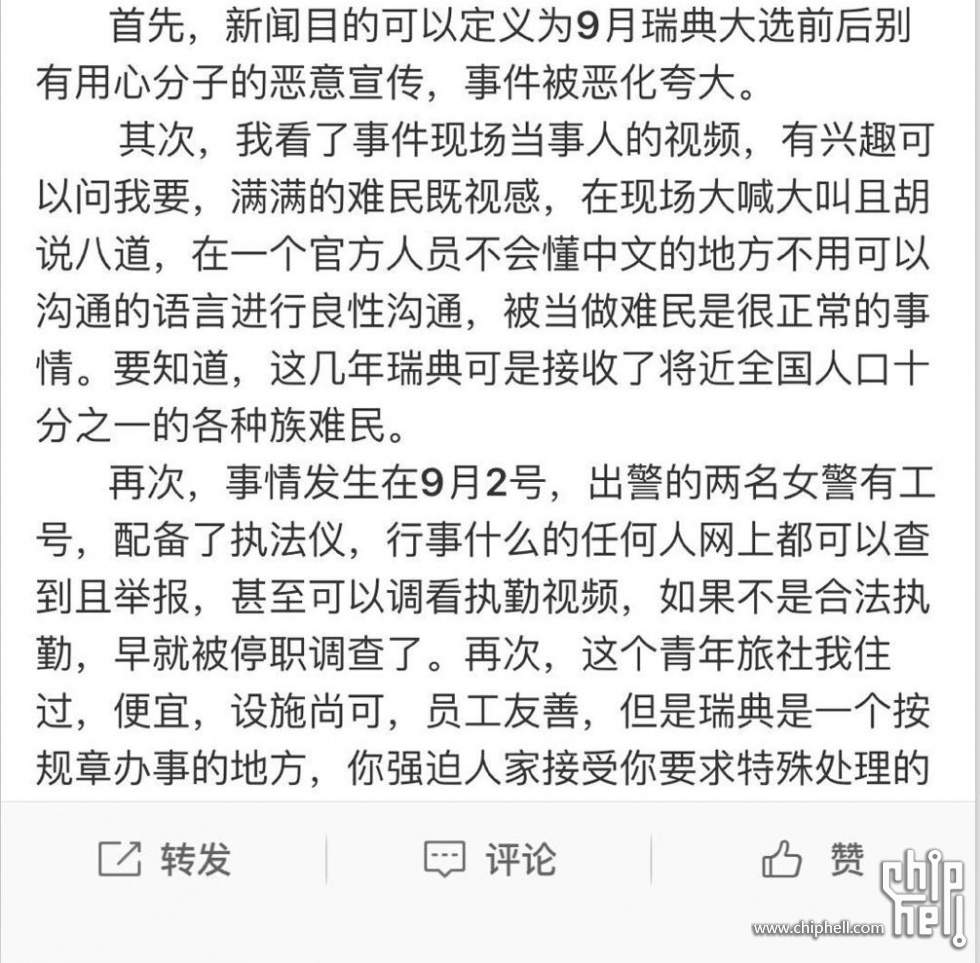Open the 评论 comment section

click(489, 859)
